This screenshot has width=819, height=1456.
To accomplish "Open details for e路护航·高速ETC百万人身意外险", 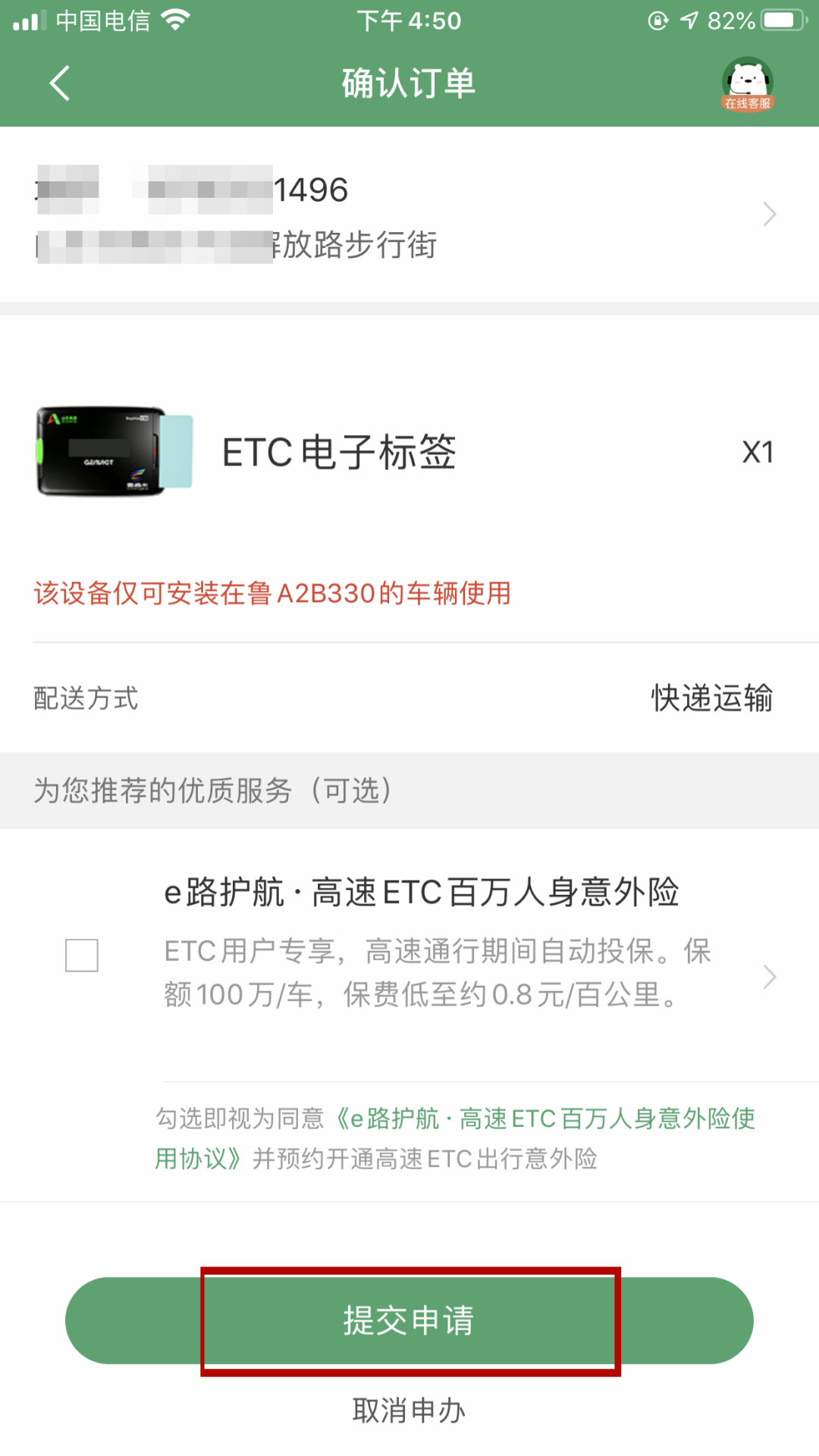I will (769, 977).
